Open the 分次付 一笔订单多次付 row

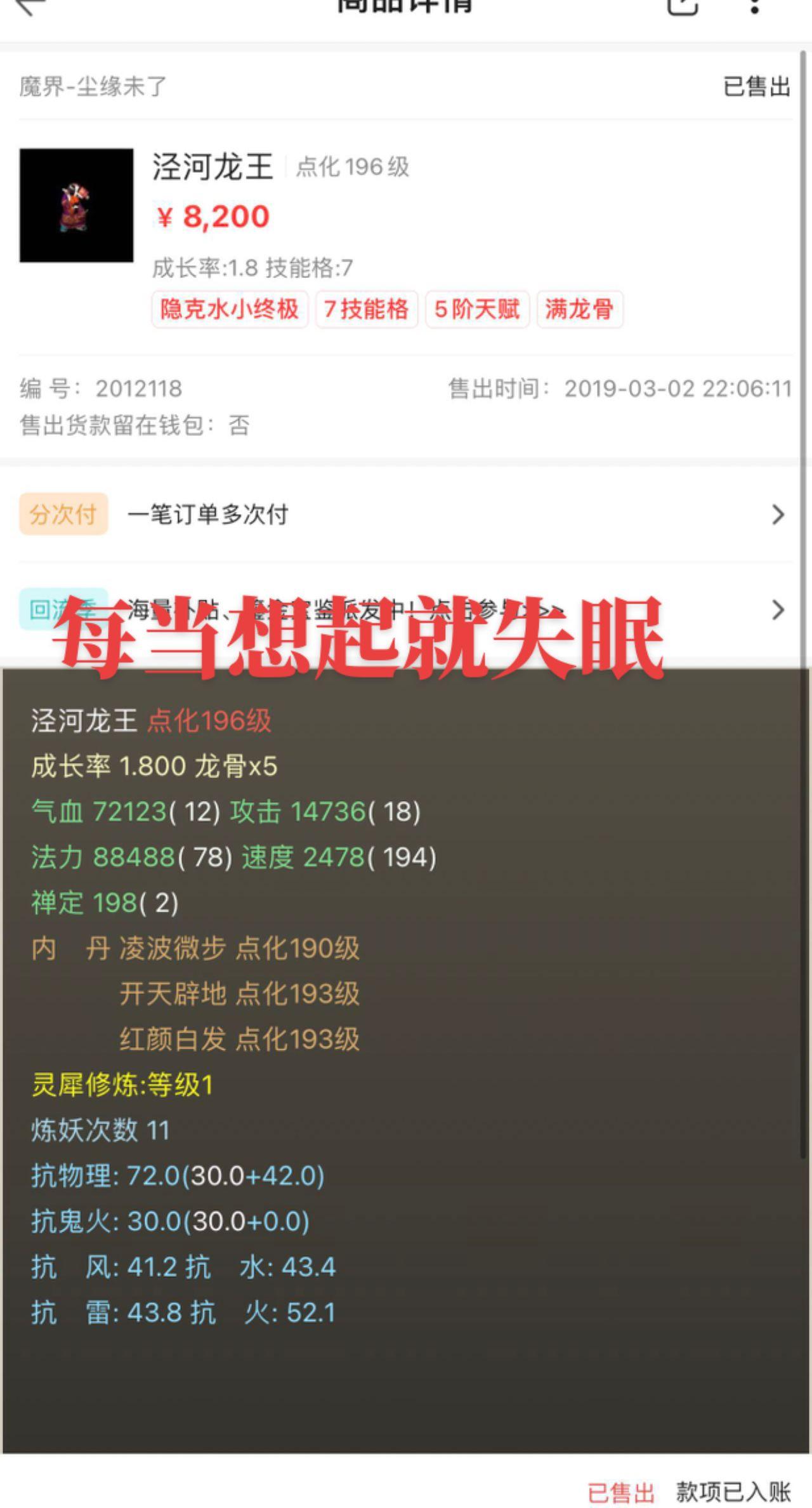point(406,514)
